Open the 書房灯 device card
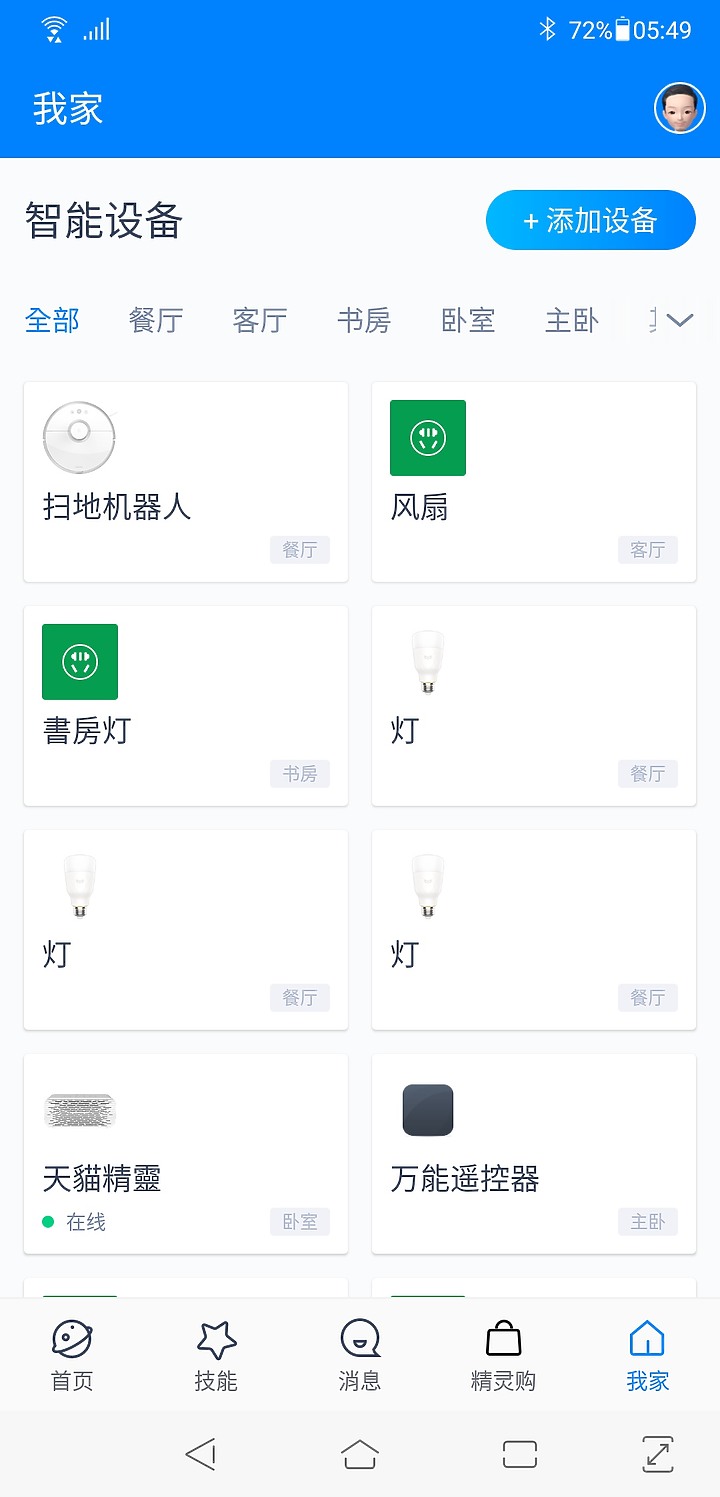Image resolution: width=720 pixels, height=1497 pixels. pos(186,706)
